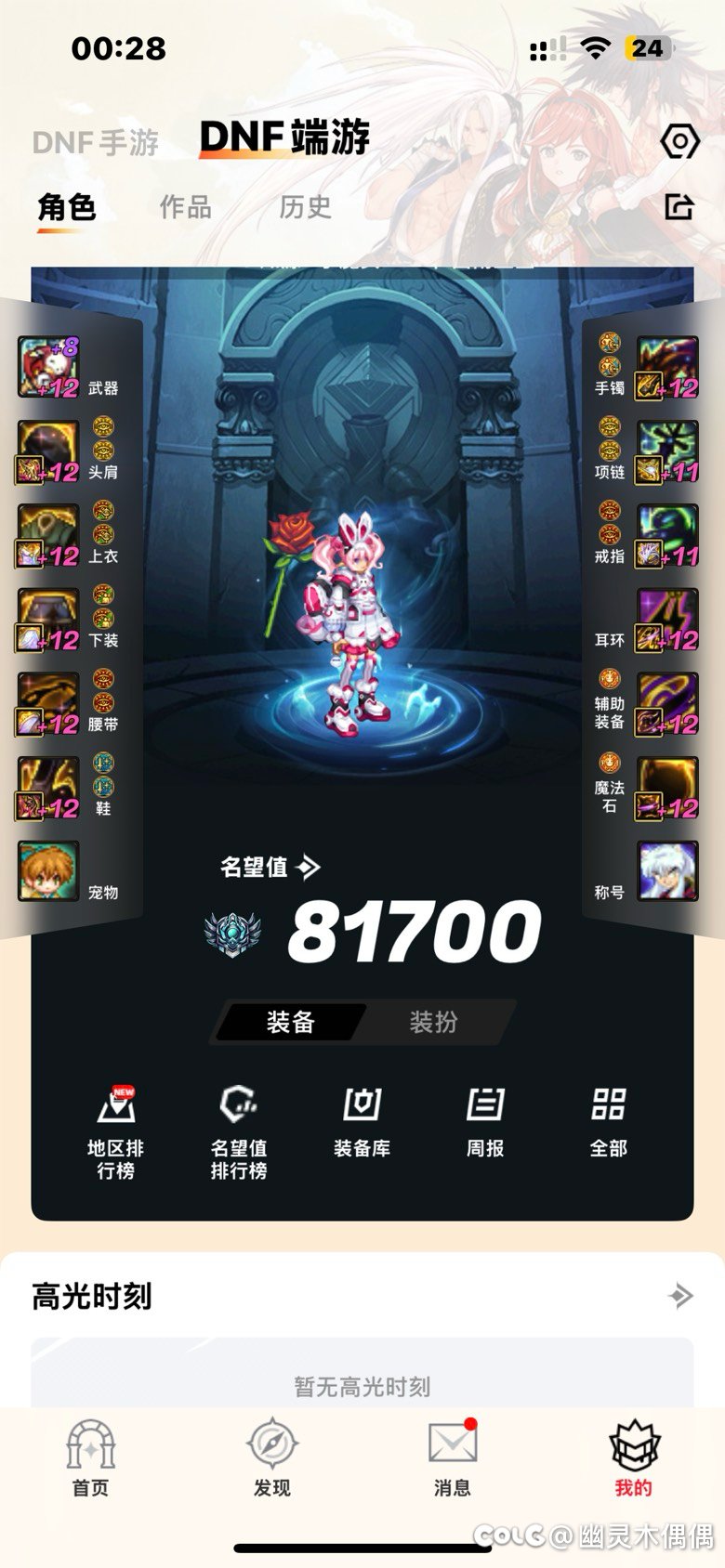725x1568 pixels.
Task: Open the hexagon settings icon
Action: click(x=679, y=142)
